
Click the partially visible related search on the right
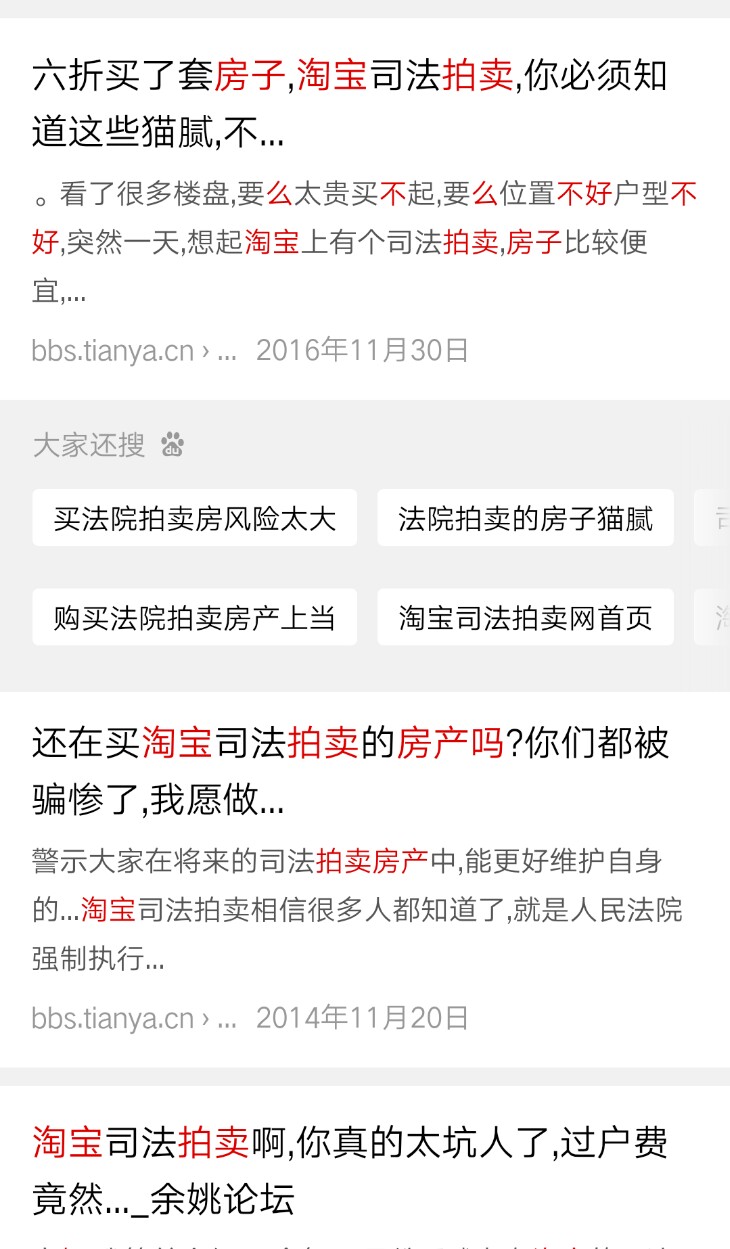coord(718,517)
